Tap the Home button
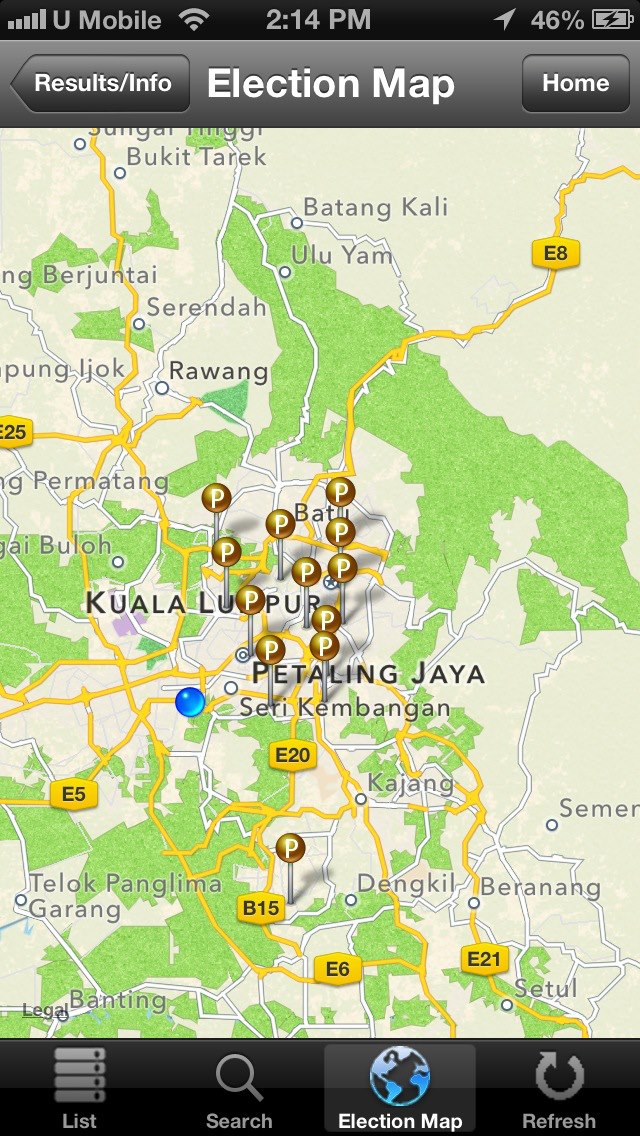This screenshot has height=1136, width=640. [x=575, y=83]
